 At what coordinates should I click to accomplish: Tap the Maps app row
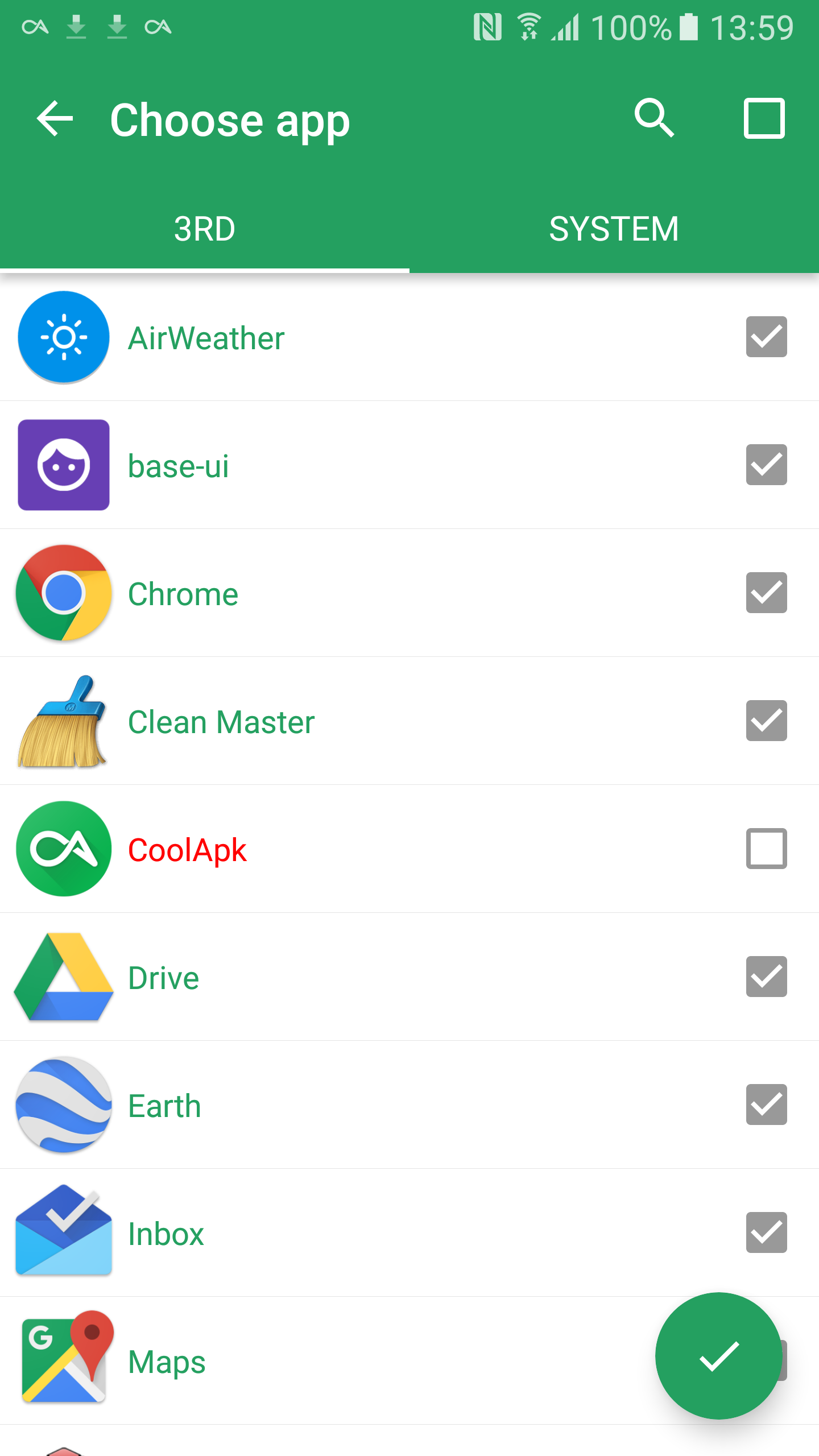coord(409,1361)
